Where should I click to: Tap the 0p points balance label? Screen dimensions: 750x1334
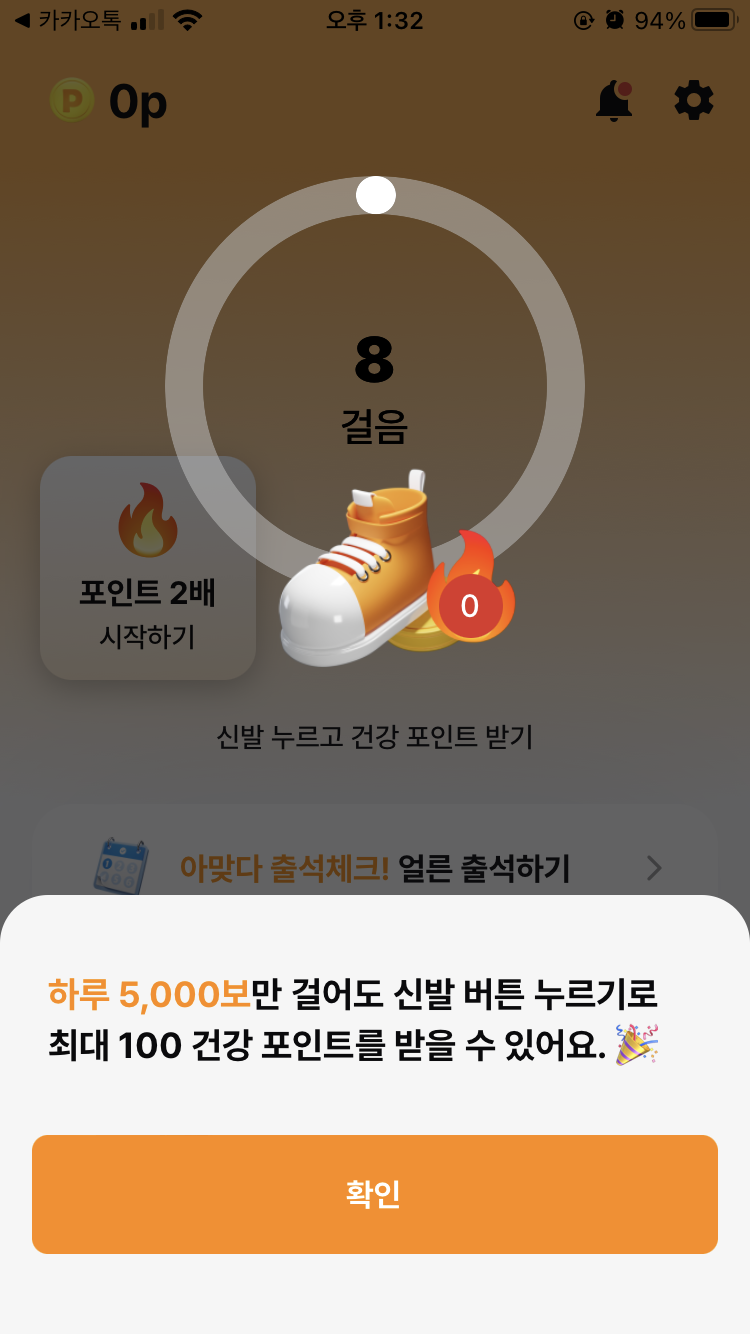pyautogui.click(x=140, y=101)
